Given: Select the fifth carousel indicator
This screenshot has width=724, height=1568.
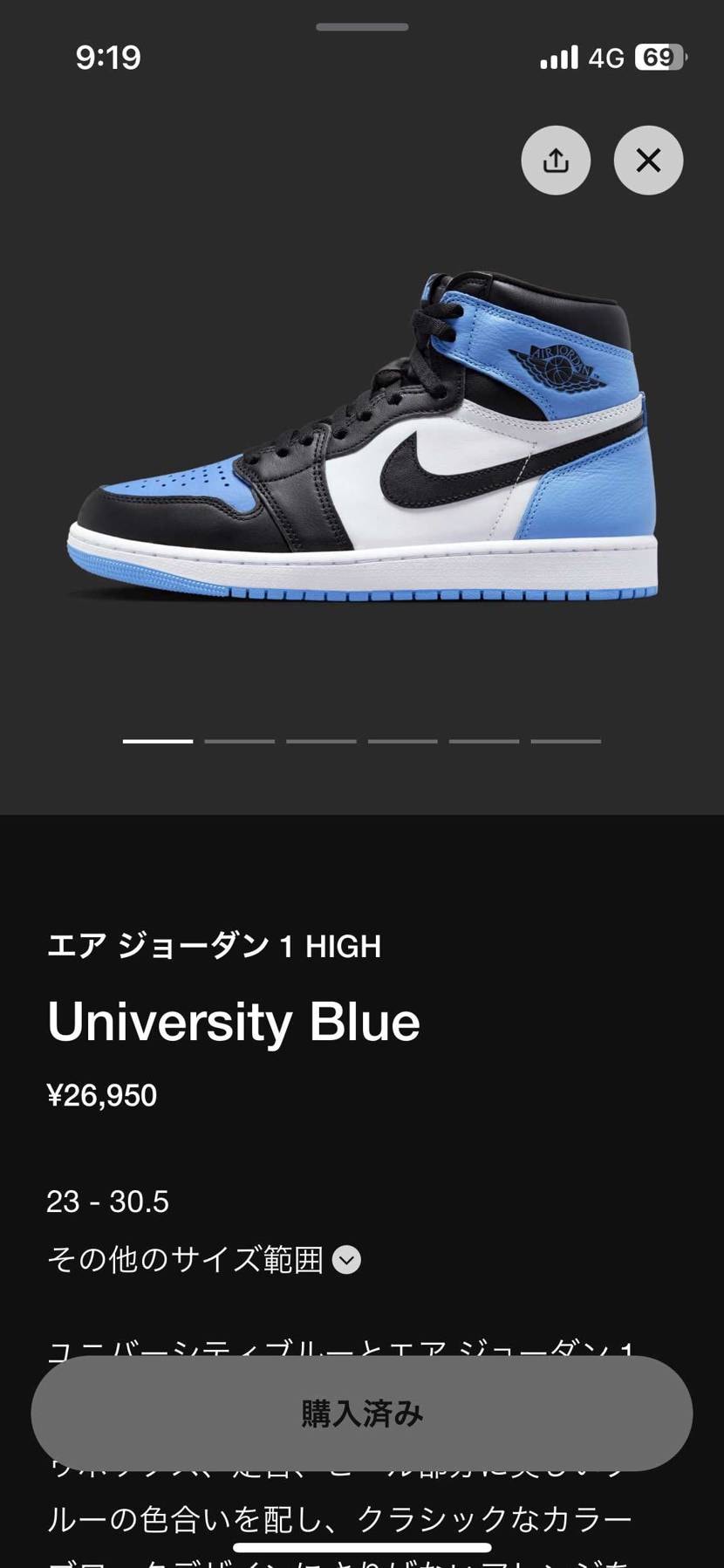Looking at the screenshot, I should tap(482, 741).
